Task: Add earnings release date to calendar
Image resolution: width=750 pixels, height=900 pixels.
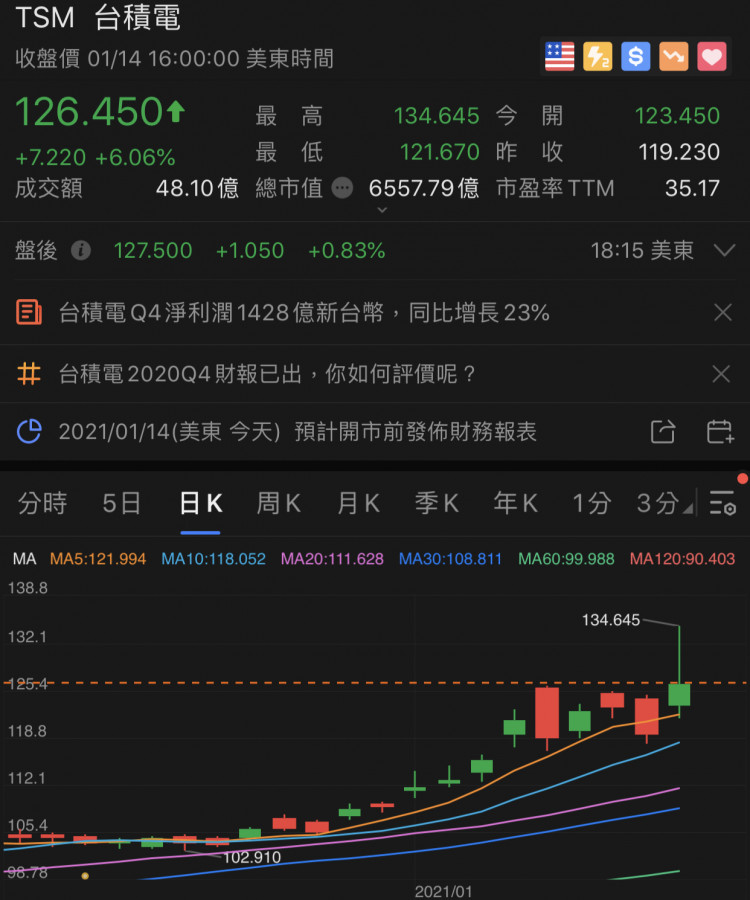Action: click(x=720, y=432)
